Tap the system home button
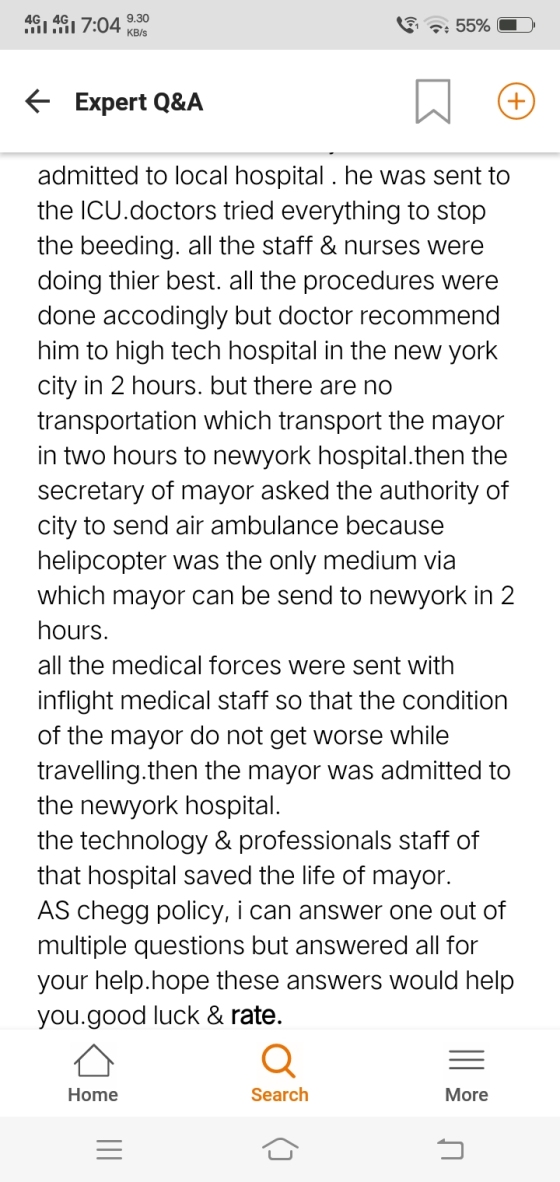Screen dimensions: 560x1182 point(280,1149)
